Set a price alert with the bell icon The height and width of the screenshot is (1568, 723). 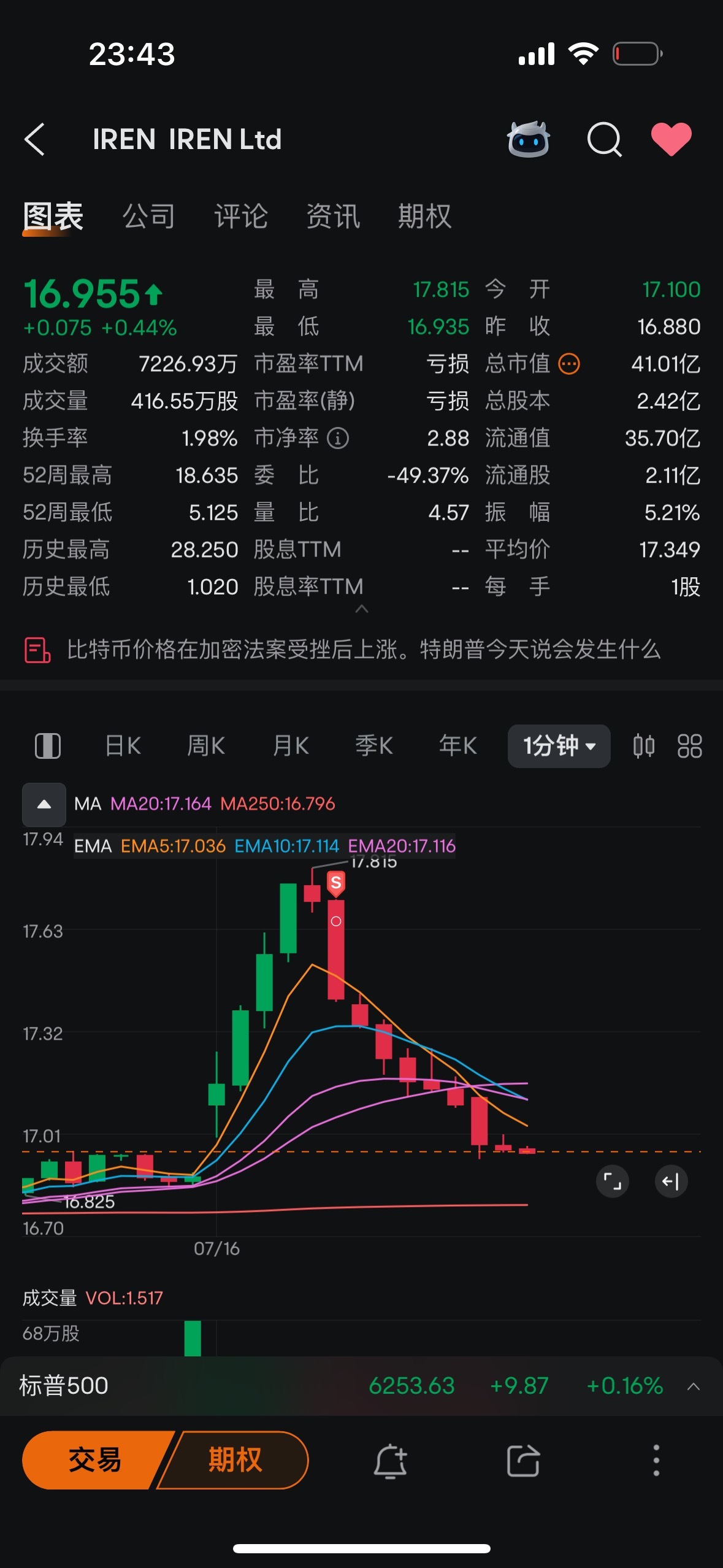pyautogui.click(x=391, y=1460)
